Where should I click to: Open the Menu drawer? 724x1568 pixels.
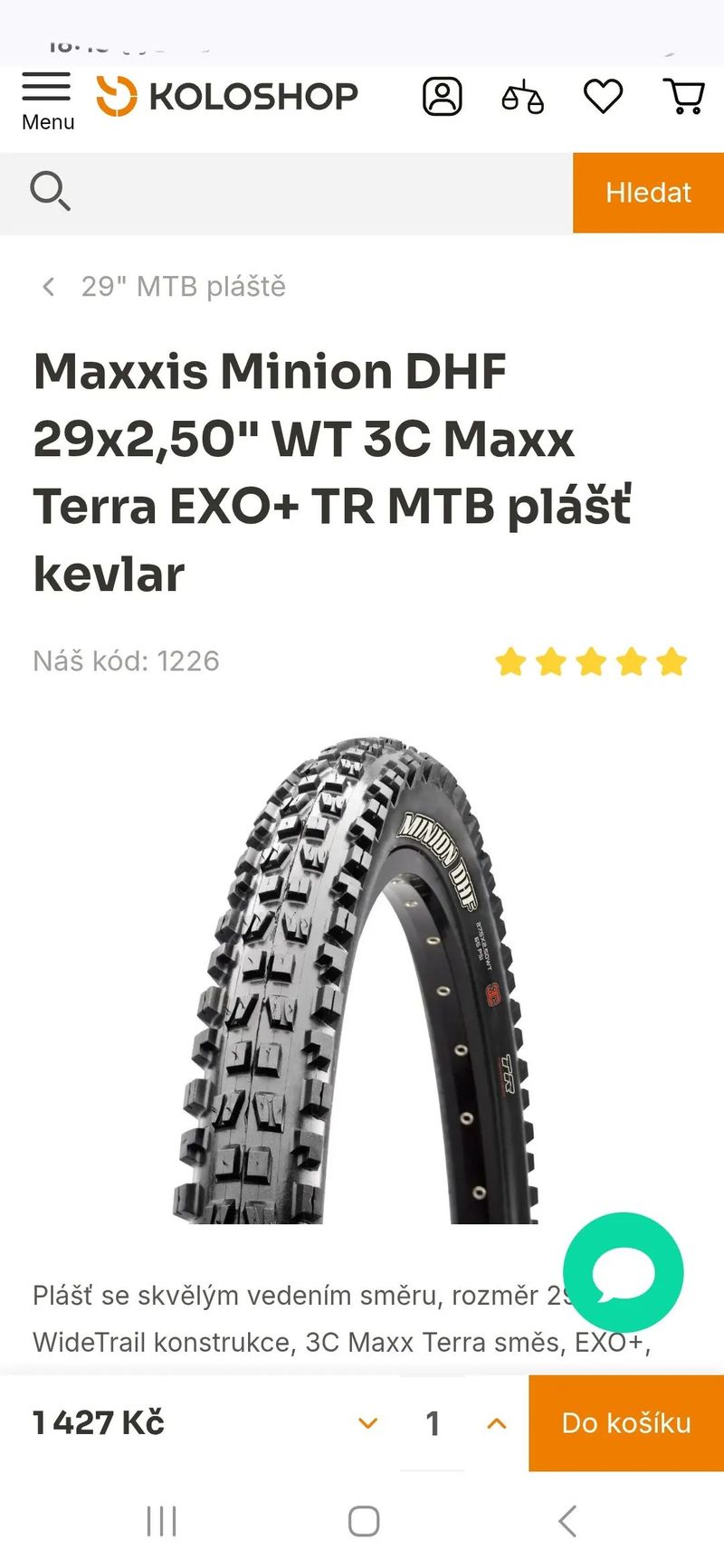47,100
